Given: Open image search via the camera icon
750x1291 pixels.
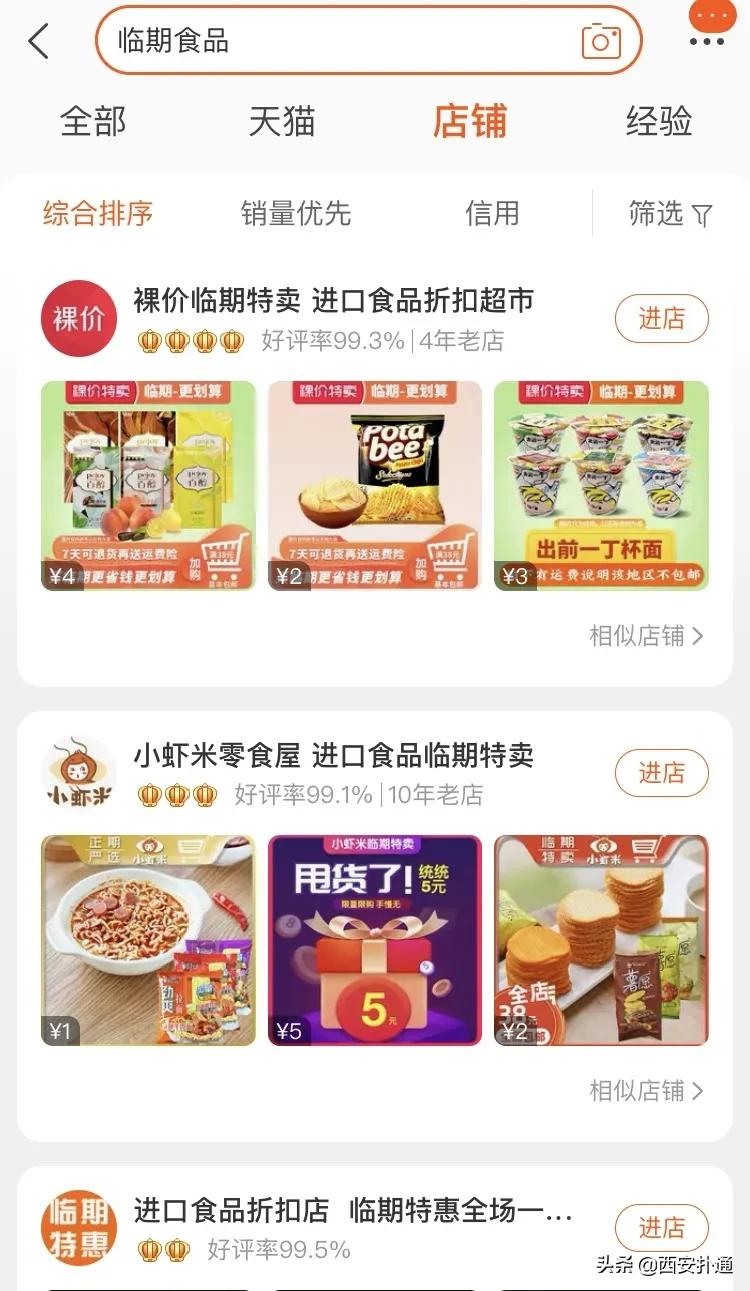Looking at the screenshot, I should [x=603, y=40].
